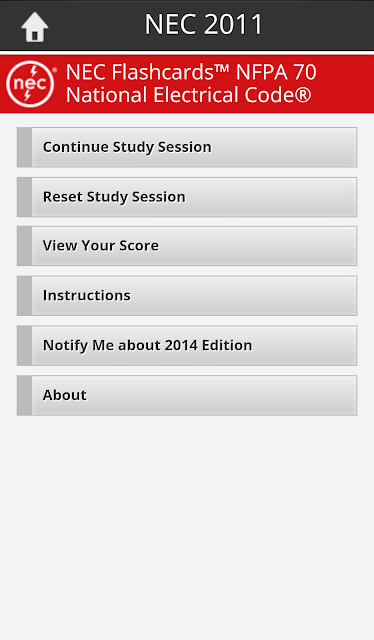Continue the study session
374x640 pixels.
coord(187,147)
